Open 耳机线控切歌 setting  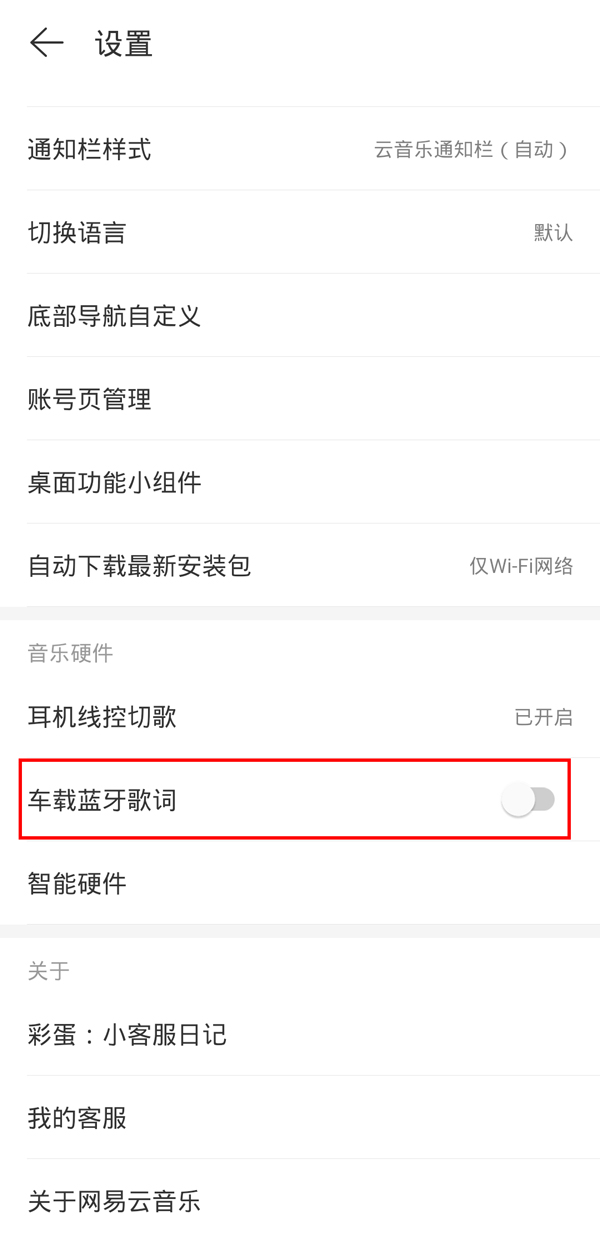point(300,716)
